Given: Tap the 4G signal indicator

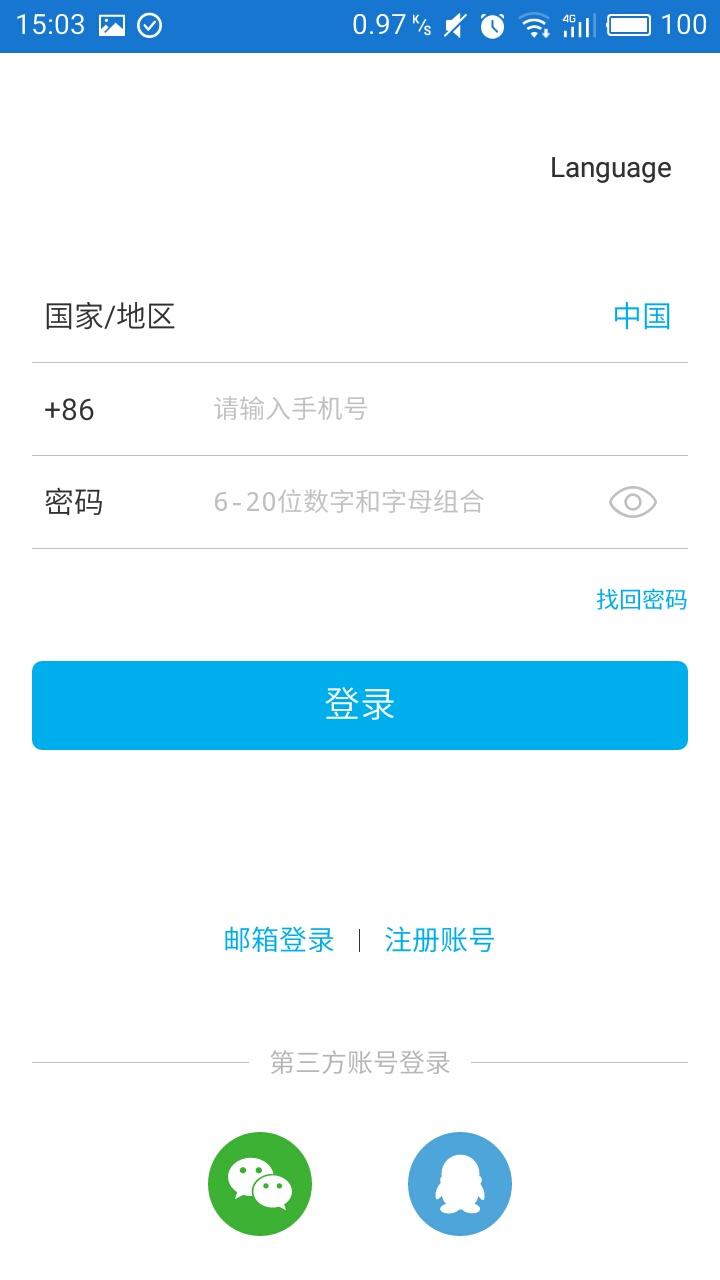Looking at the screenshot, I should [578, 26].
